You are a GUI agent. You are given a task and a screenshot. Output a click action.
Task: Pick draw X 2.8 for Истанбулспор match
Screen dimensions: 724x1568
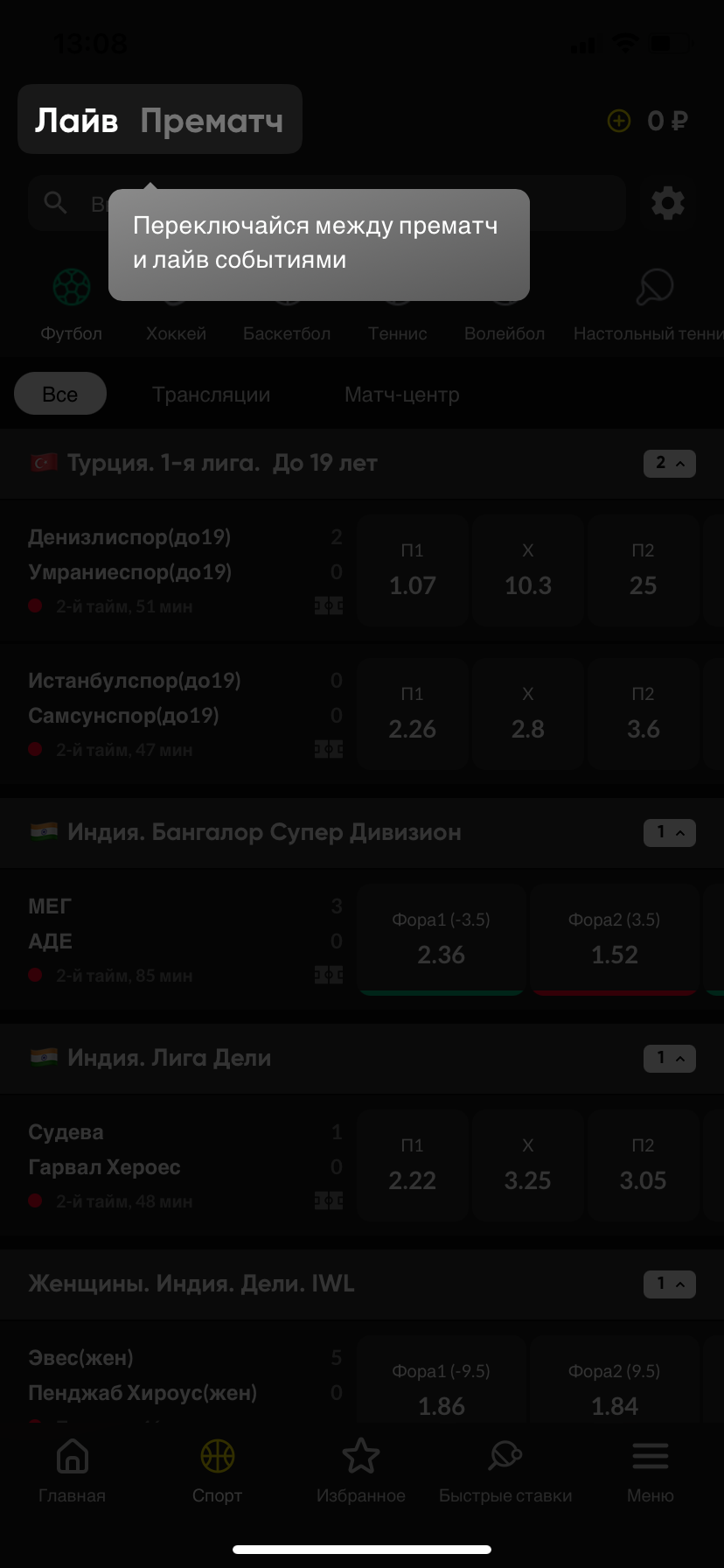point(528,713)
